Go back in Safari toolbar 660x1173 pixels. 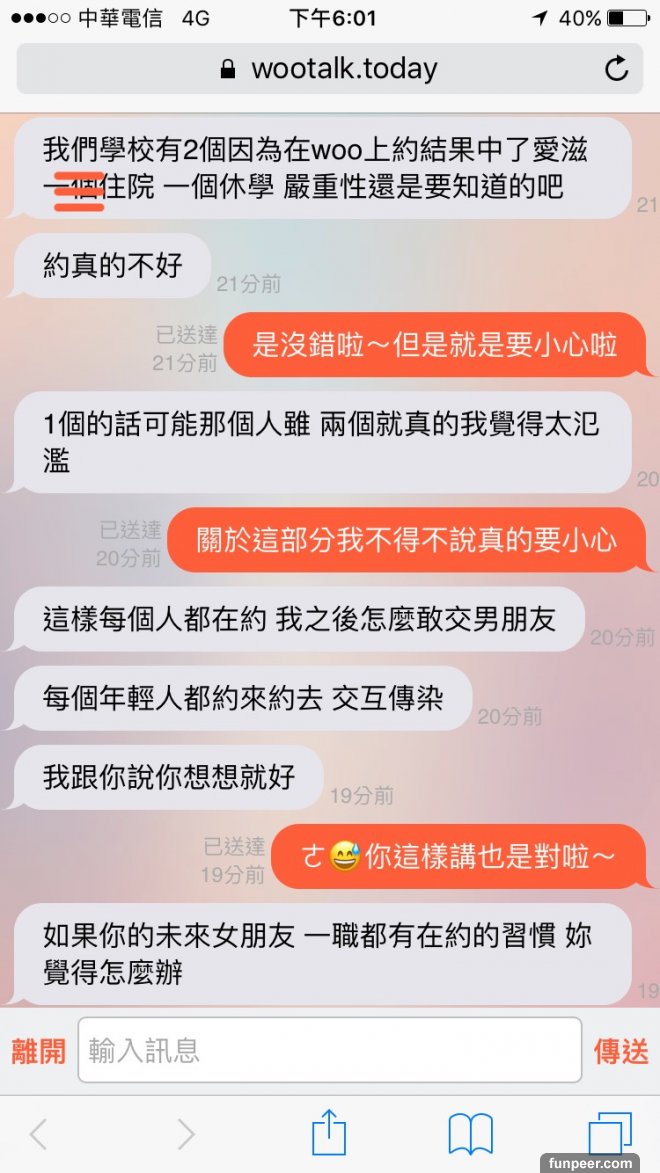38,1133
